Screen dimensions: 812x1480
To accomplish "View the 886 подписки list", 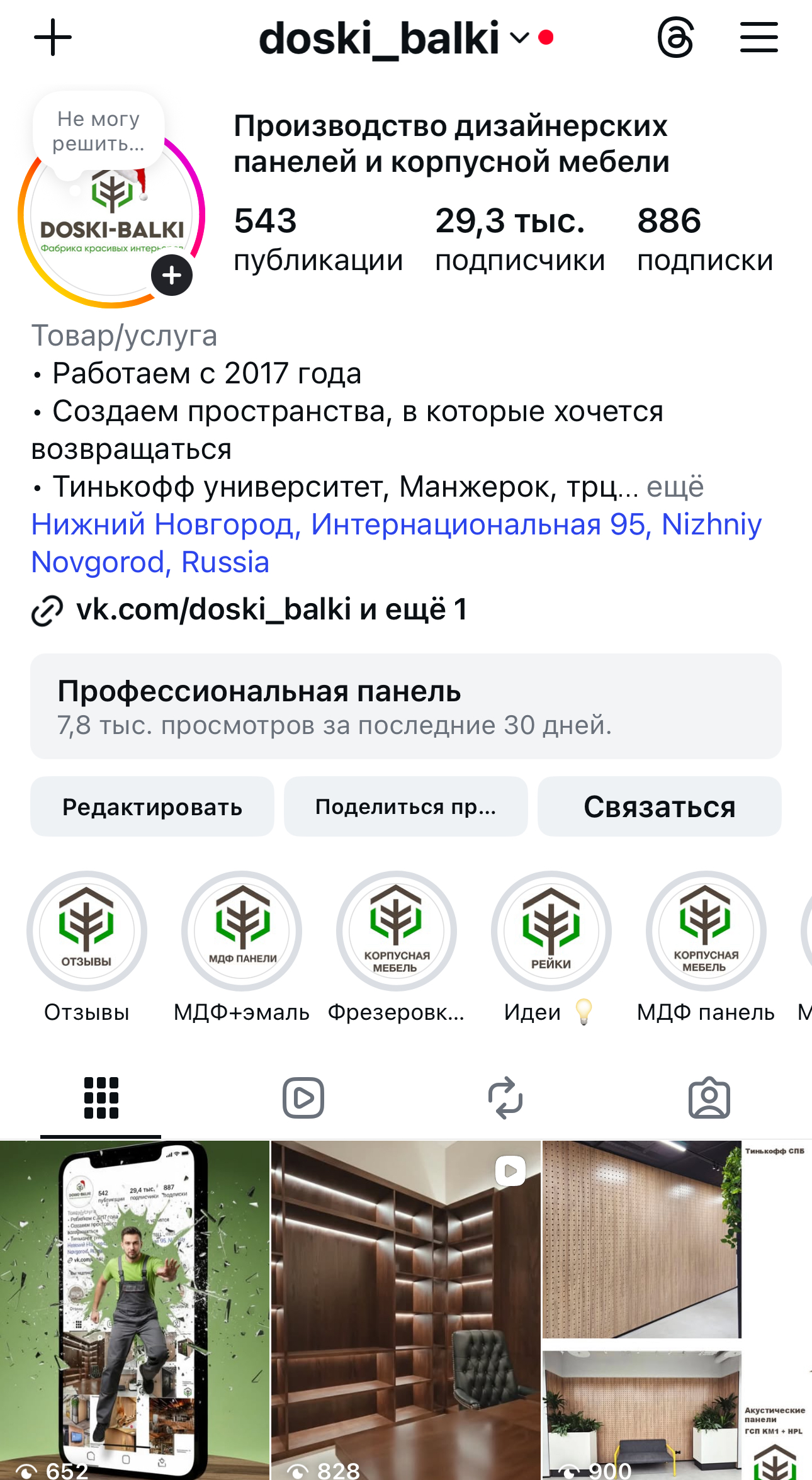I will pyautogui.click(x=704, y=239).
